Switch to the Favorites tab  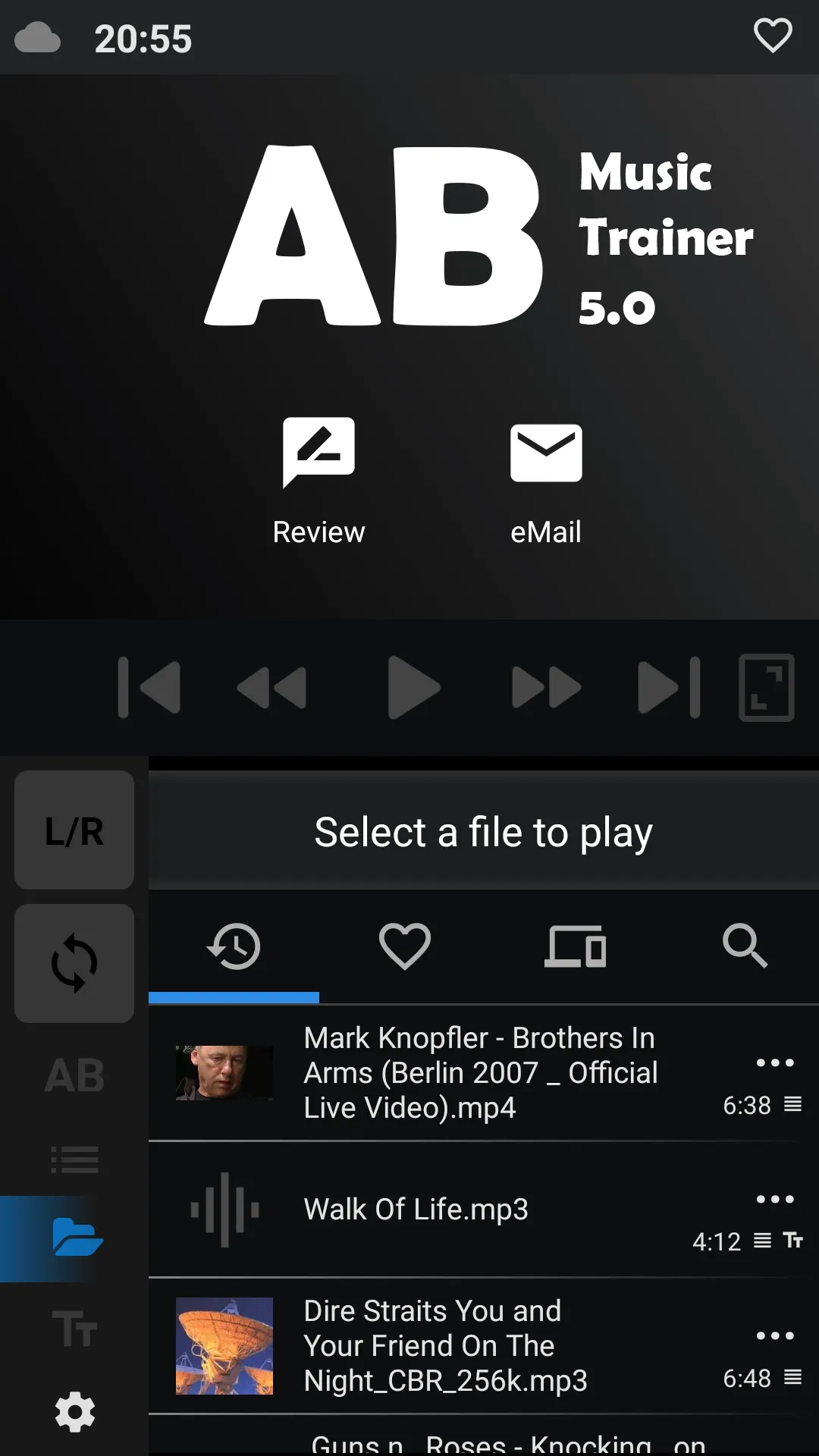tap(404, 946)
